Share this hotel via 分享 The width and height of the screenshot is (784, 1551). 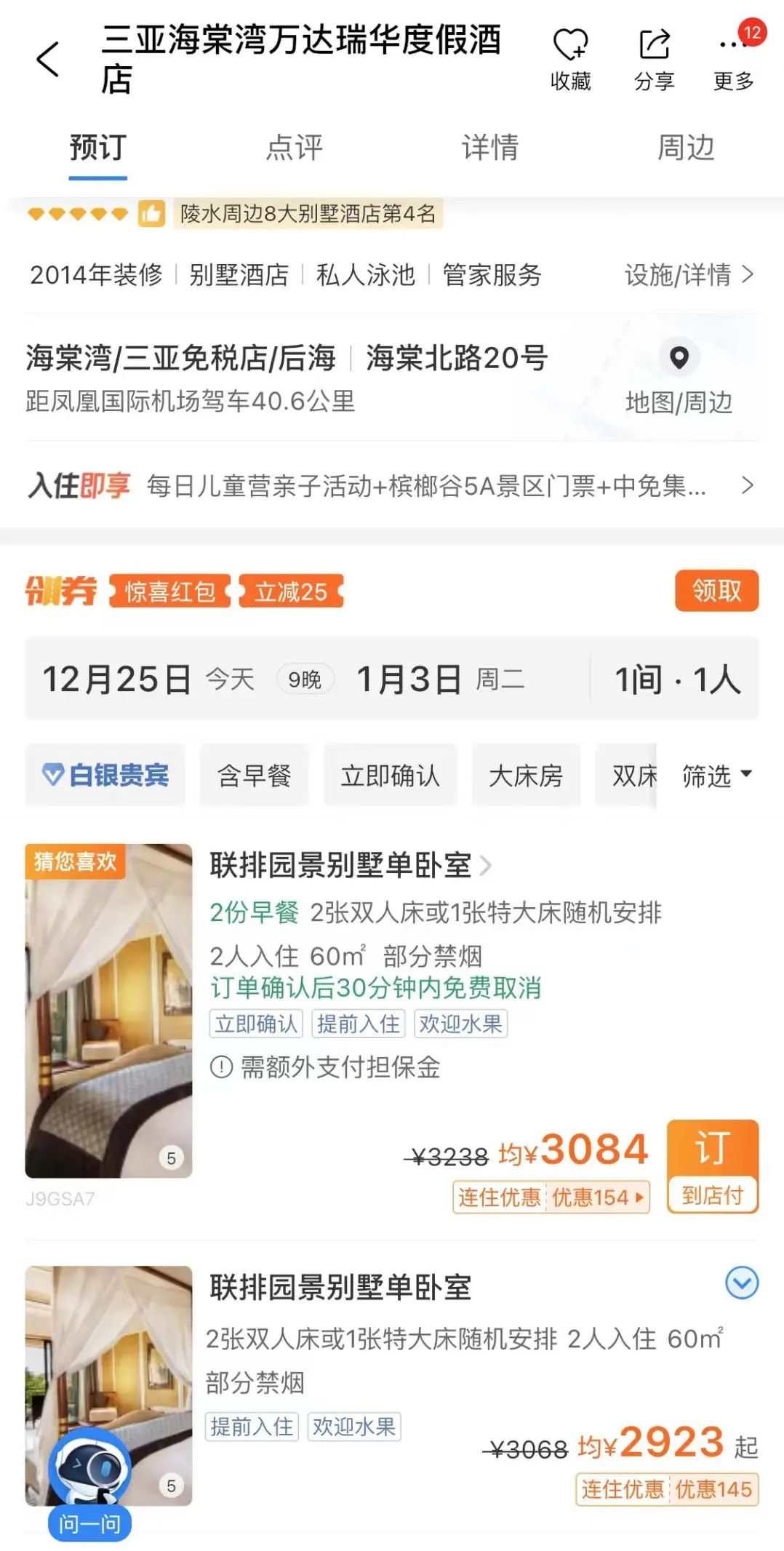(654, 58)
